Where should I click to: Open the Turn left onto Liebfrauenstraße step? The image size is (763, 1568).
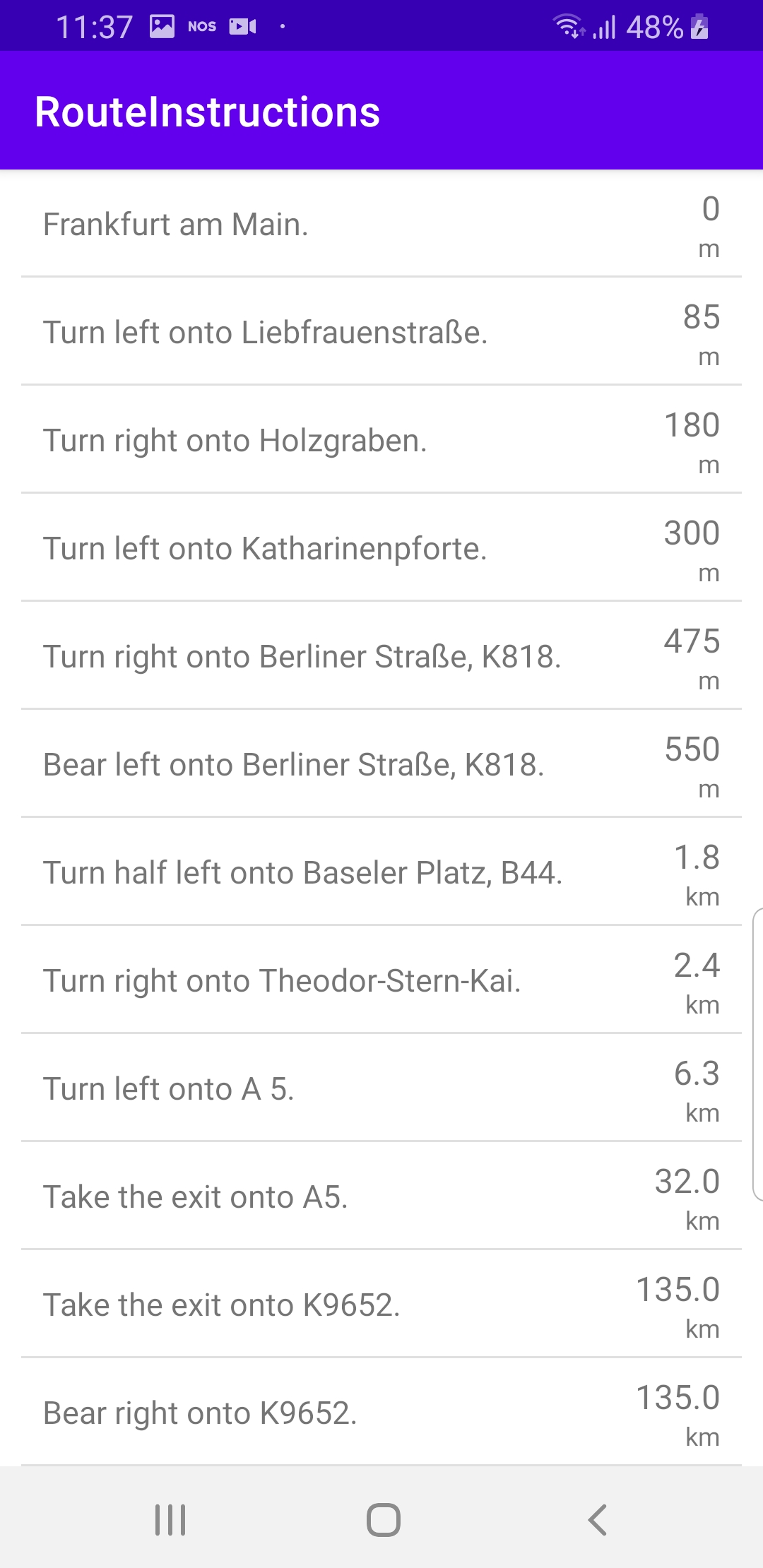(381, 331)
